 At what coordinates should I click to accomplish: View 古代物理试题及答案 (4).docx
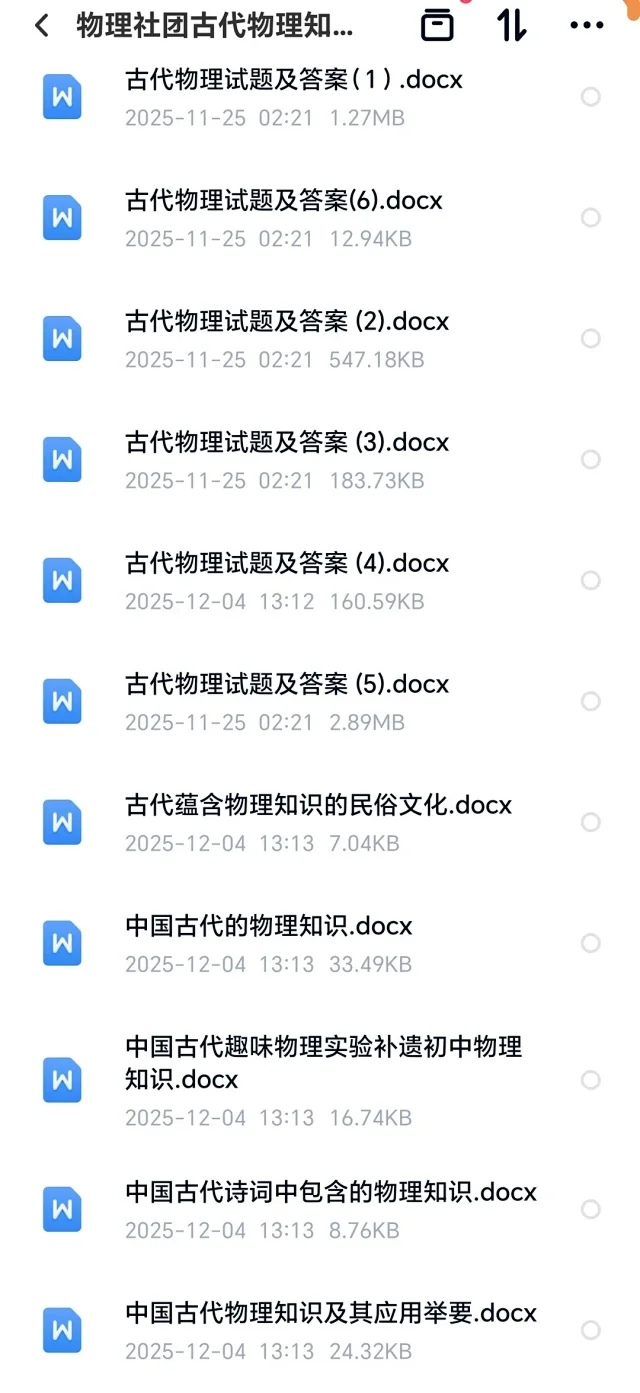[287, 564]
